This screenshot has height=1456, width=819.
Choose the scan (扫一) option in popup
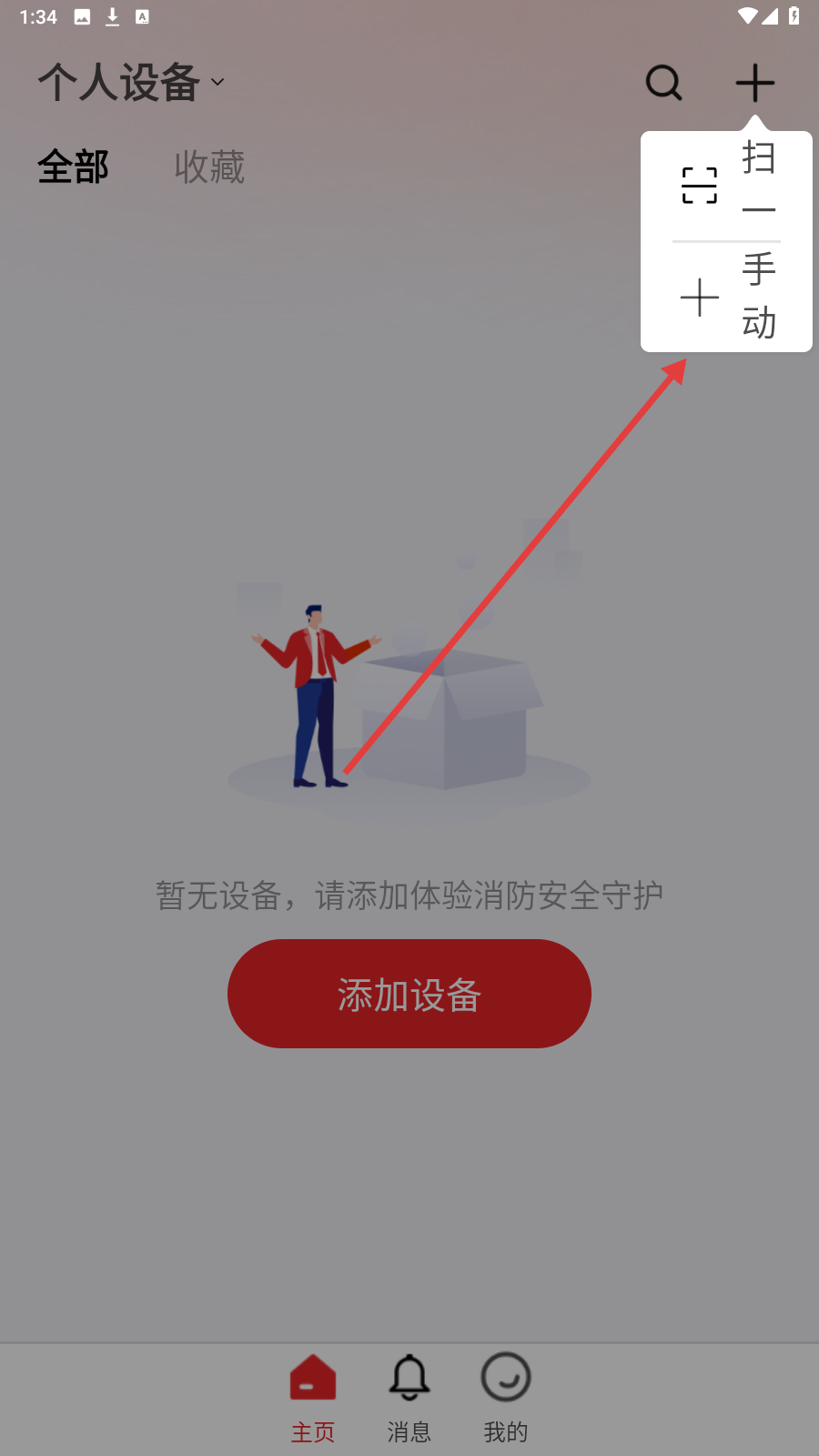pos(726,186)
